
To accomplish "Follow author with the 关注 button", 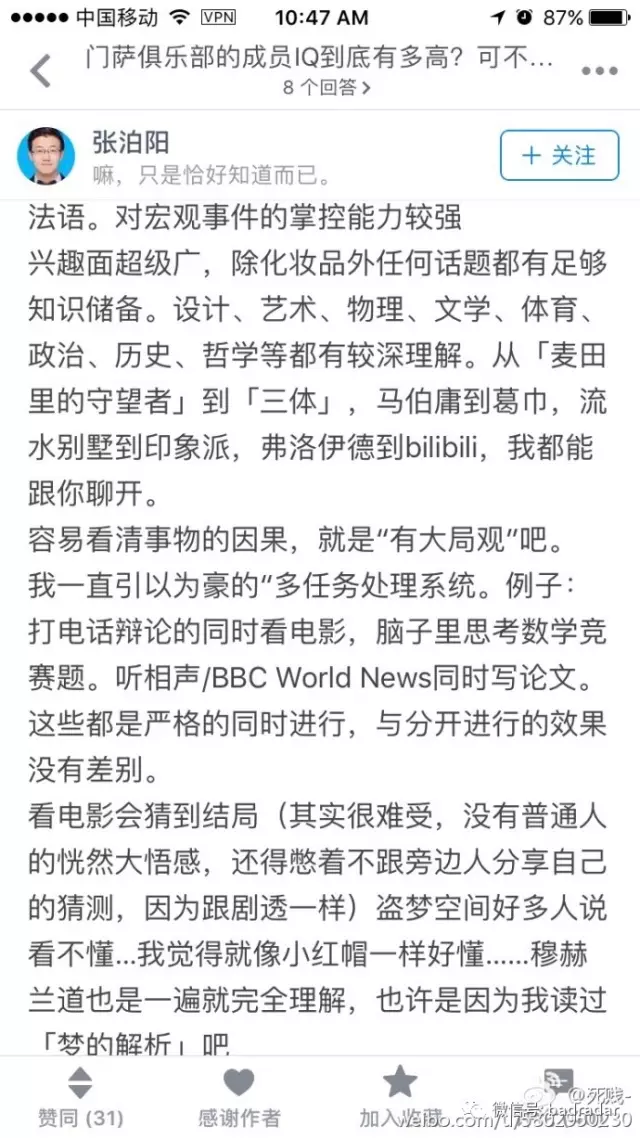I will [x=560, y=156].
